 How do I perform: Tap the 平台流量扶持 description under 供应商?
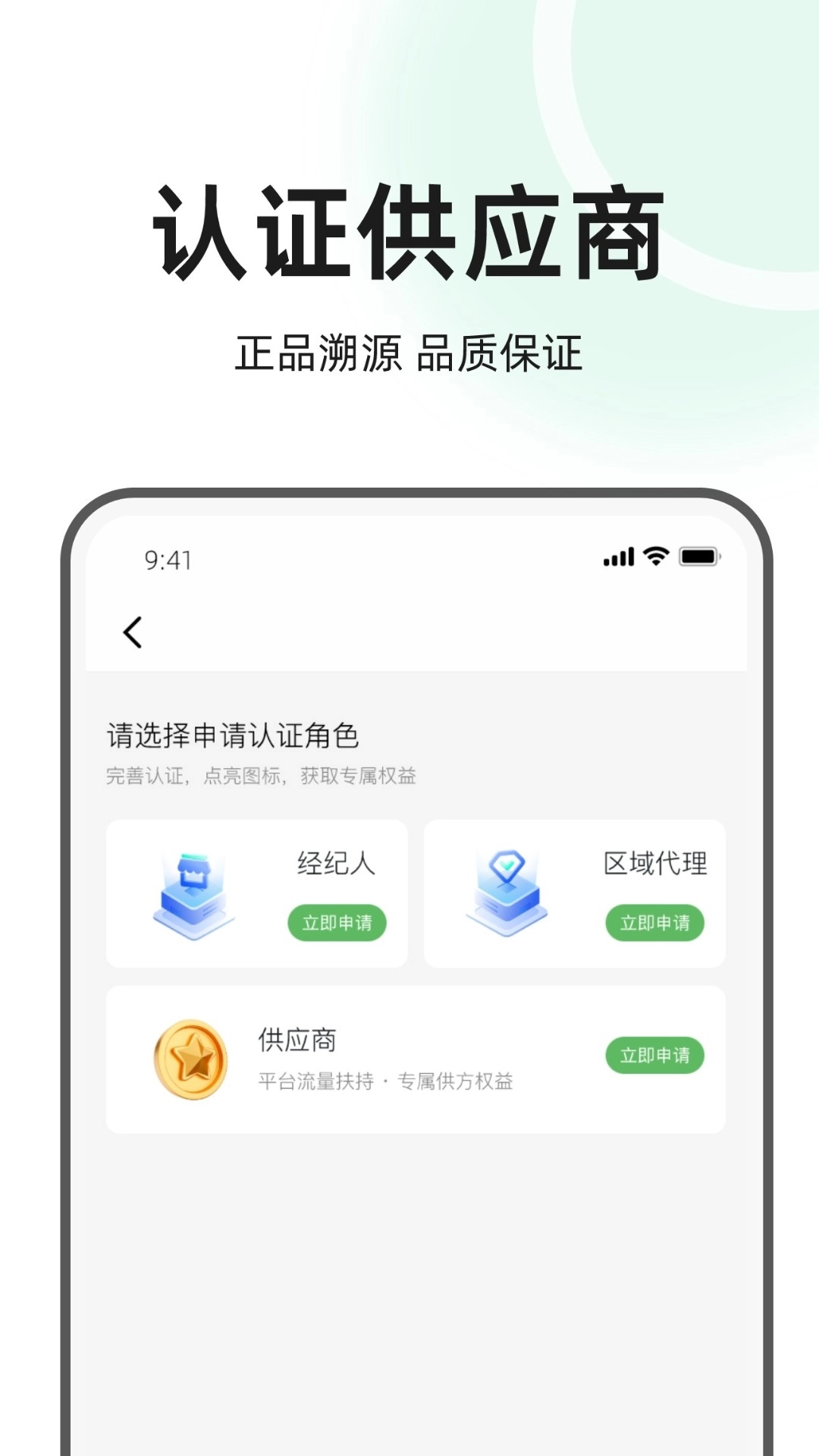[384, 1083]
